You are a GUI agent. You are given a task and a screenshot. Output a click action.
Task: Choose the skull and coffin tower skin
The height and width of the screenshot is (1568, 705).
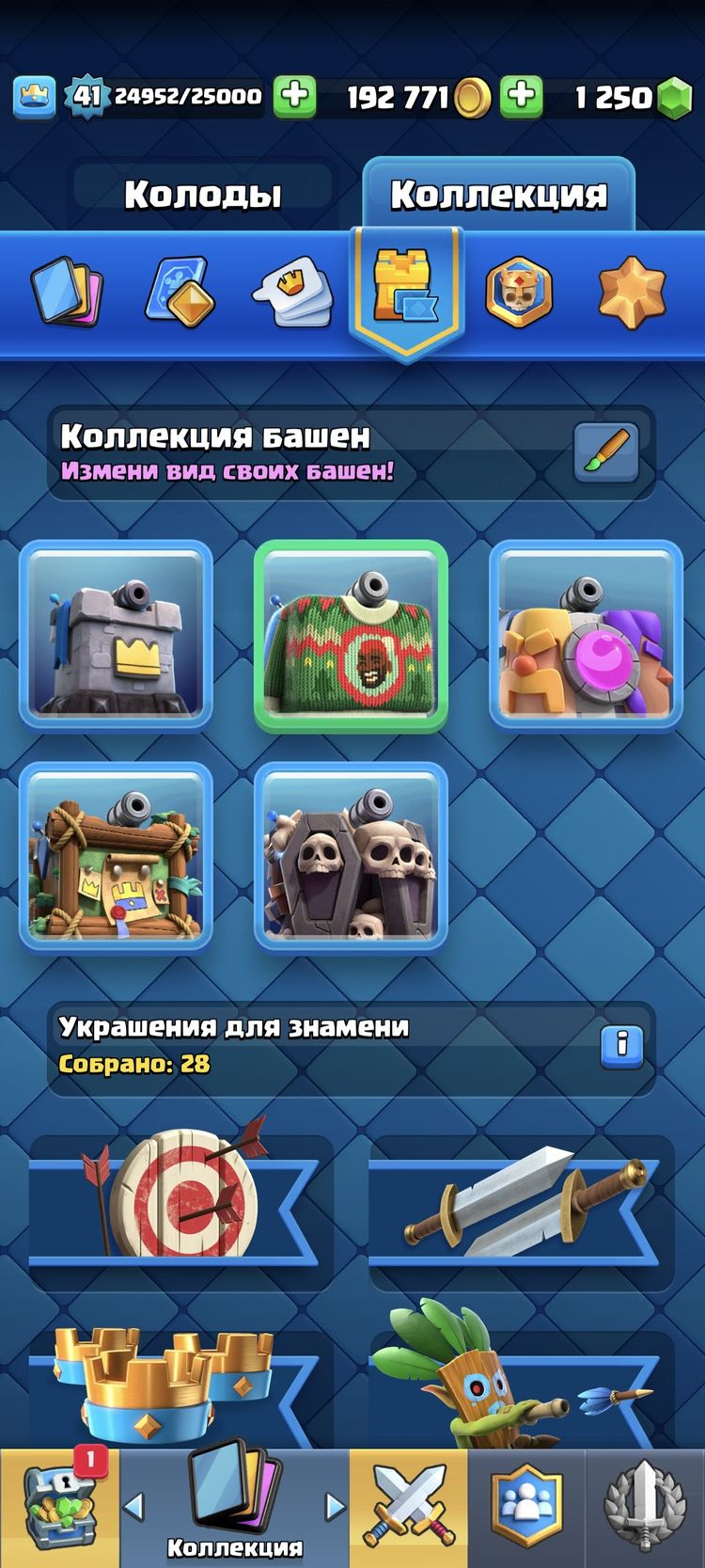tap(351, 857)
